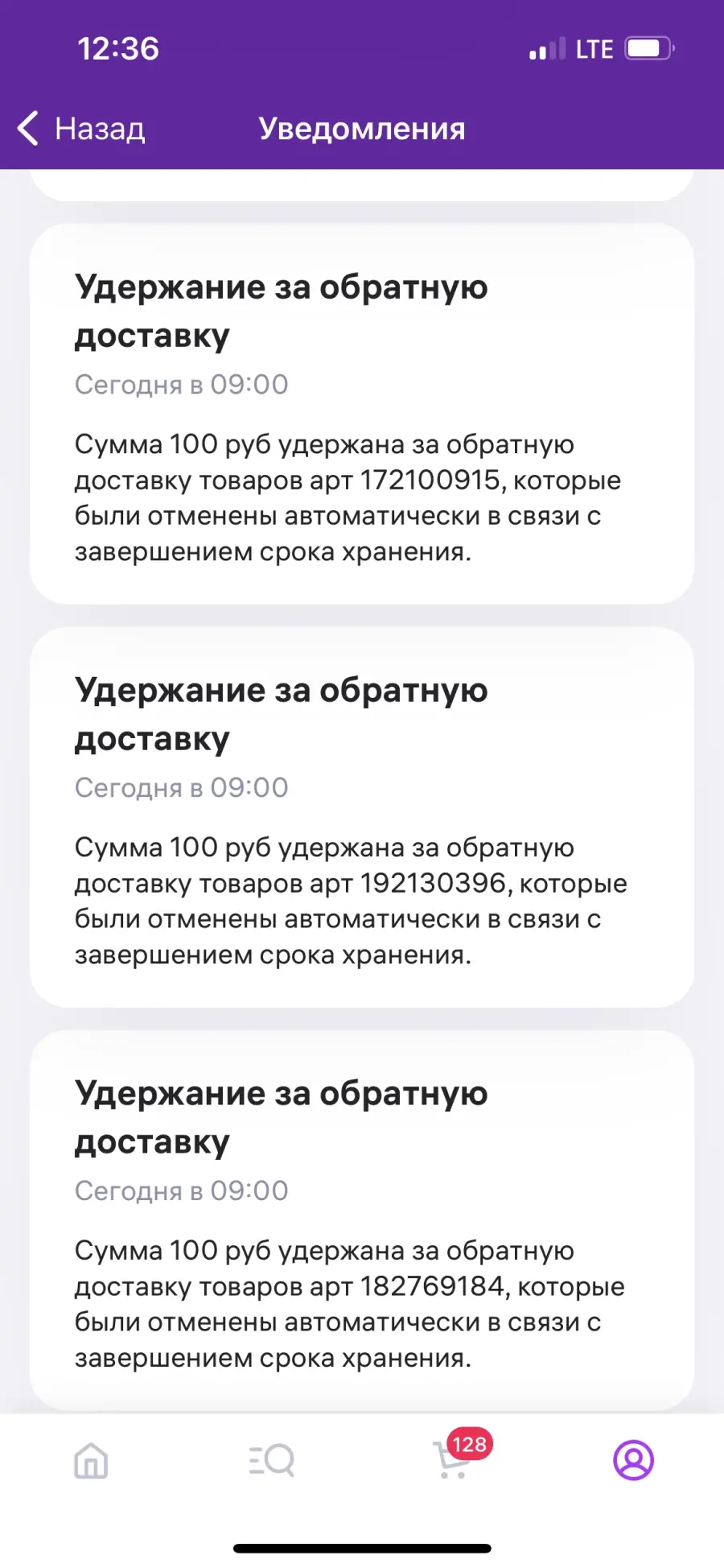
Task: Open the home tab
Action: pyautogui.click(x=91, y=1460)
